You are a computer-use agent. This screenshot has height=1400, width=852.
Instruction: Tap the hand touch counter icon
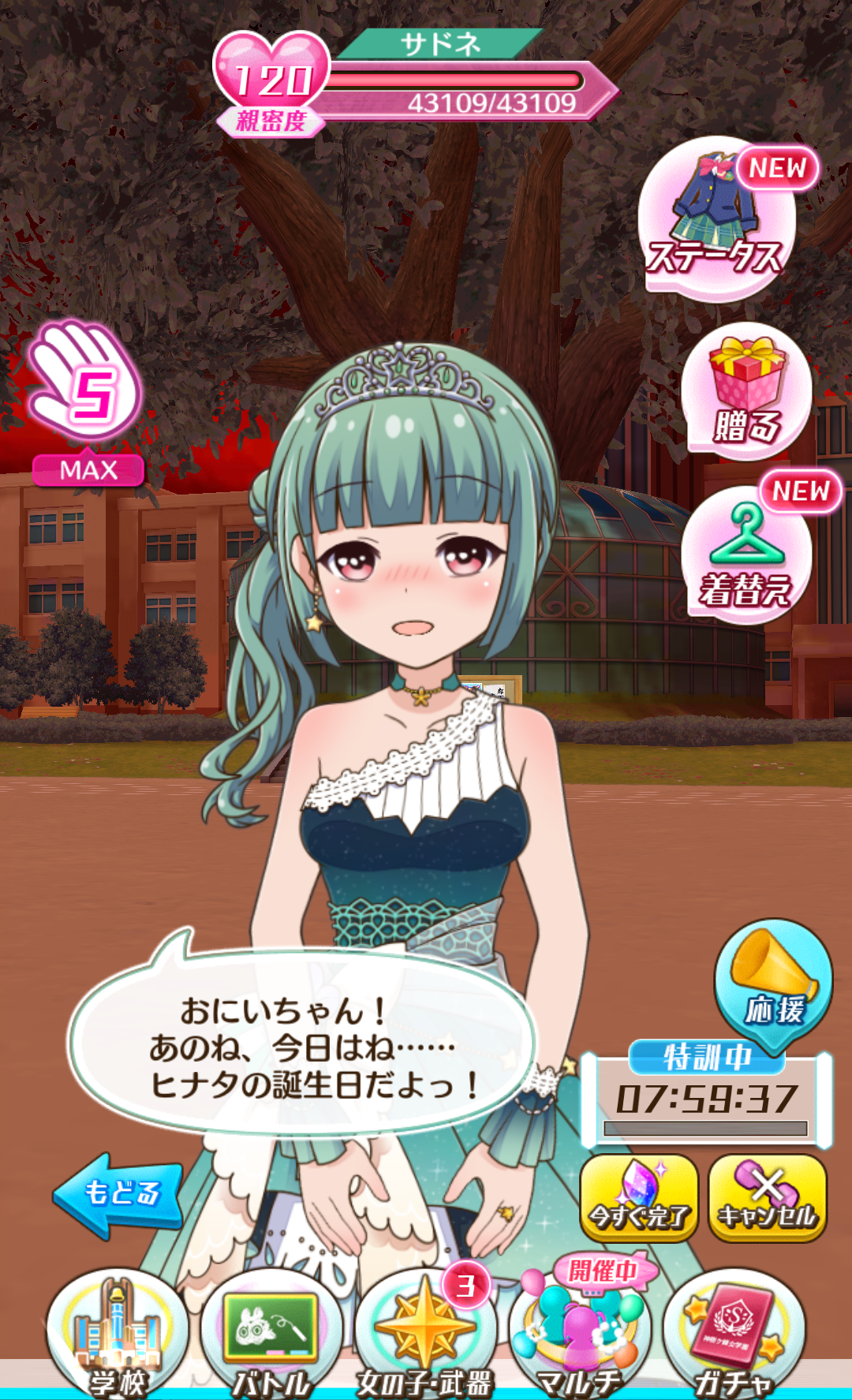pyautogui.click(x=85, y=383)
